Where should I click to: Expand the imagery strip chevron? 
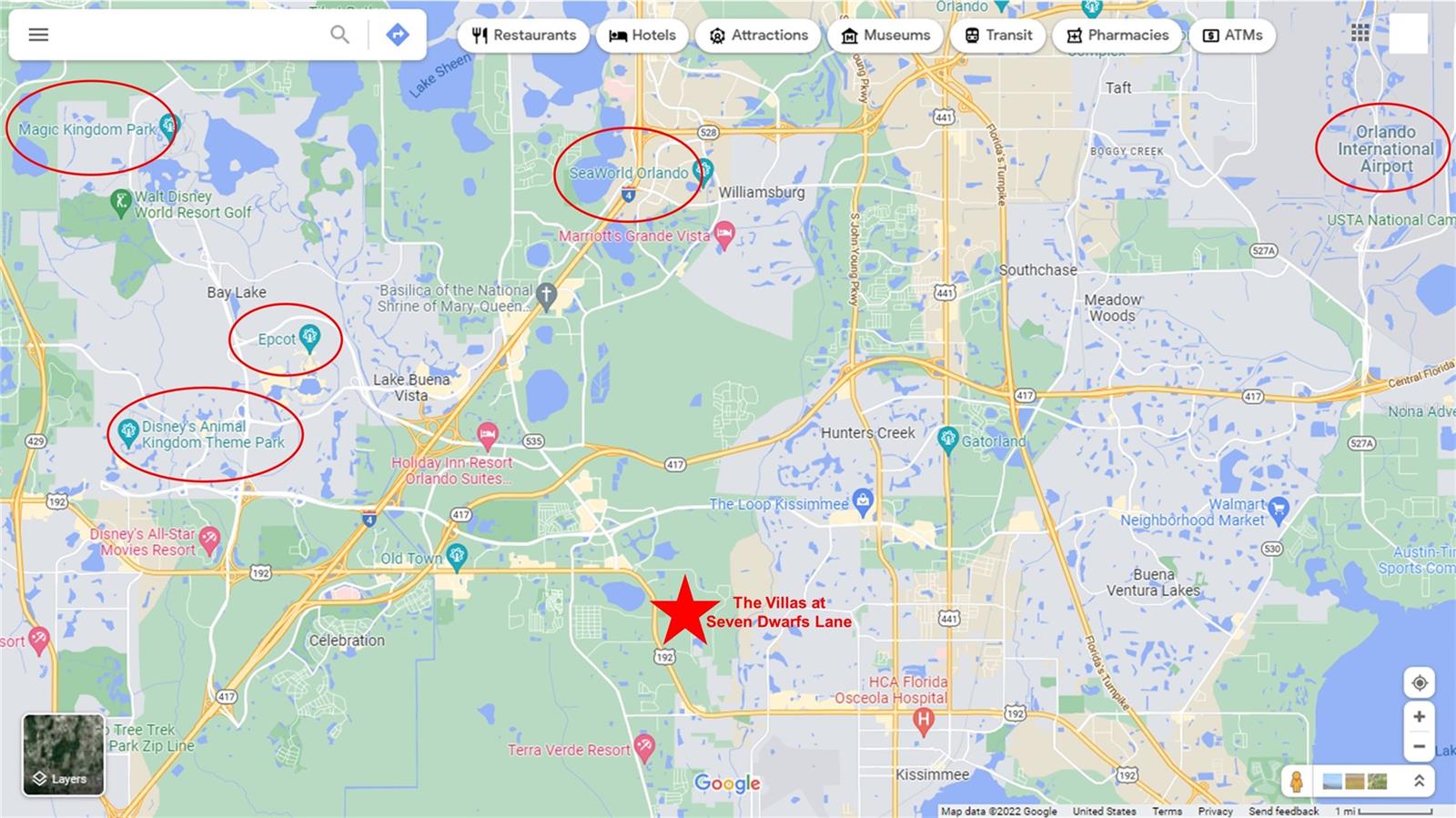(x=1418, y=782)
